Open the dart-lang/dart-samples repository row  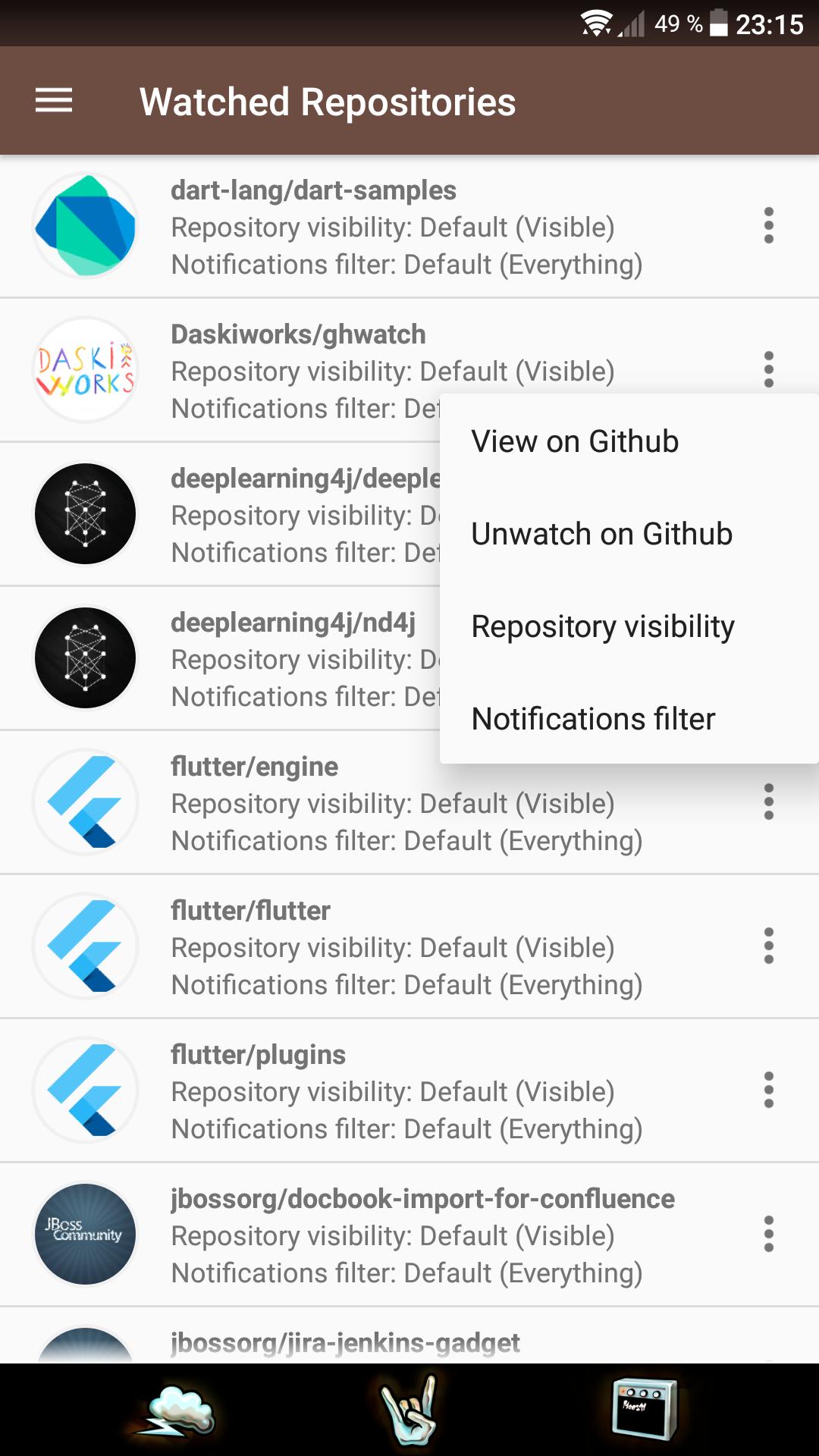click(379, 227)
